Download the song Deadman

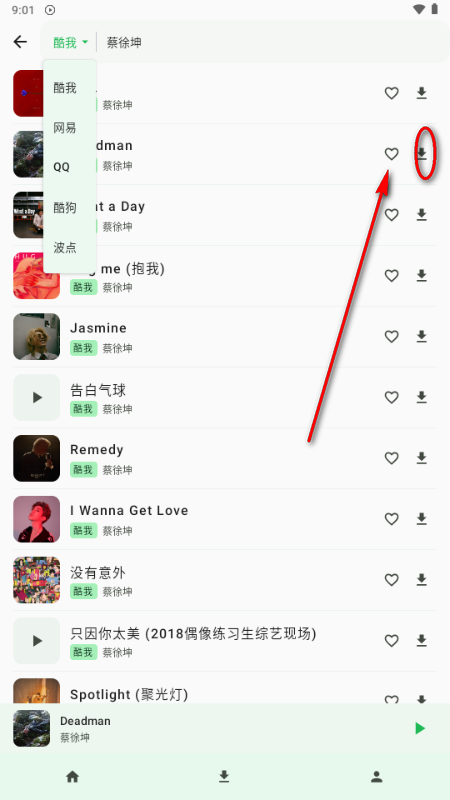coord(421,154)
